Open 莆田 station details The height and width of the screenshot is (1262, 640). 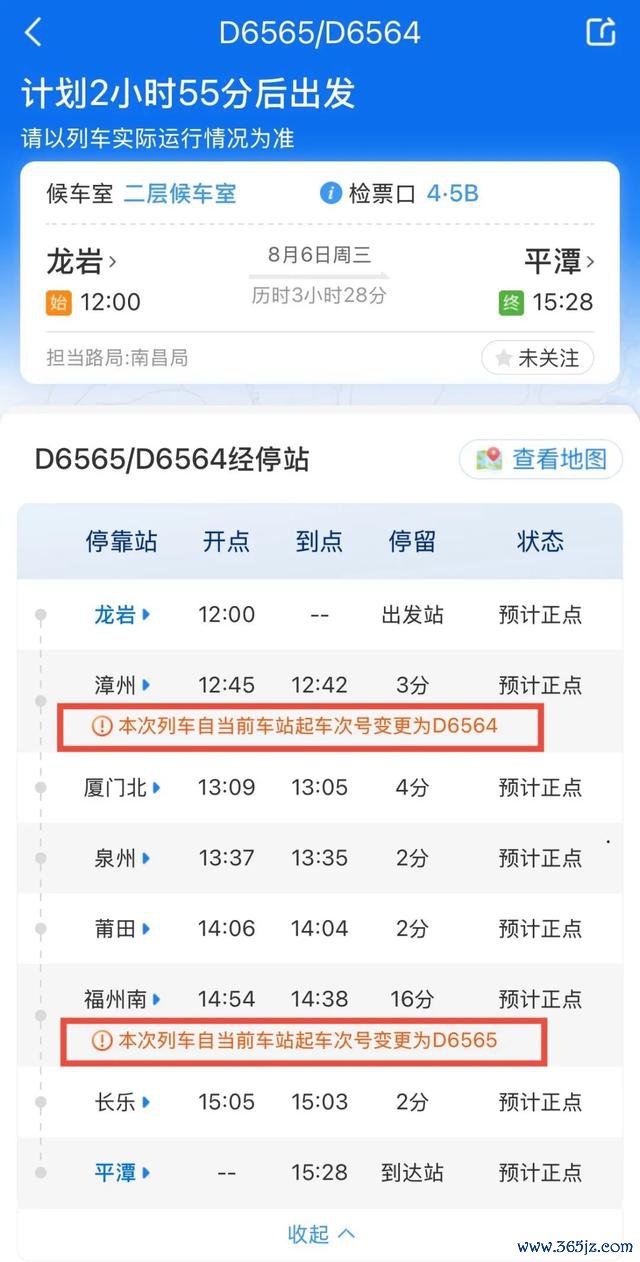point(124,928)
